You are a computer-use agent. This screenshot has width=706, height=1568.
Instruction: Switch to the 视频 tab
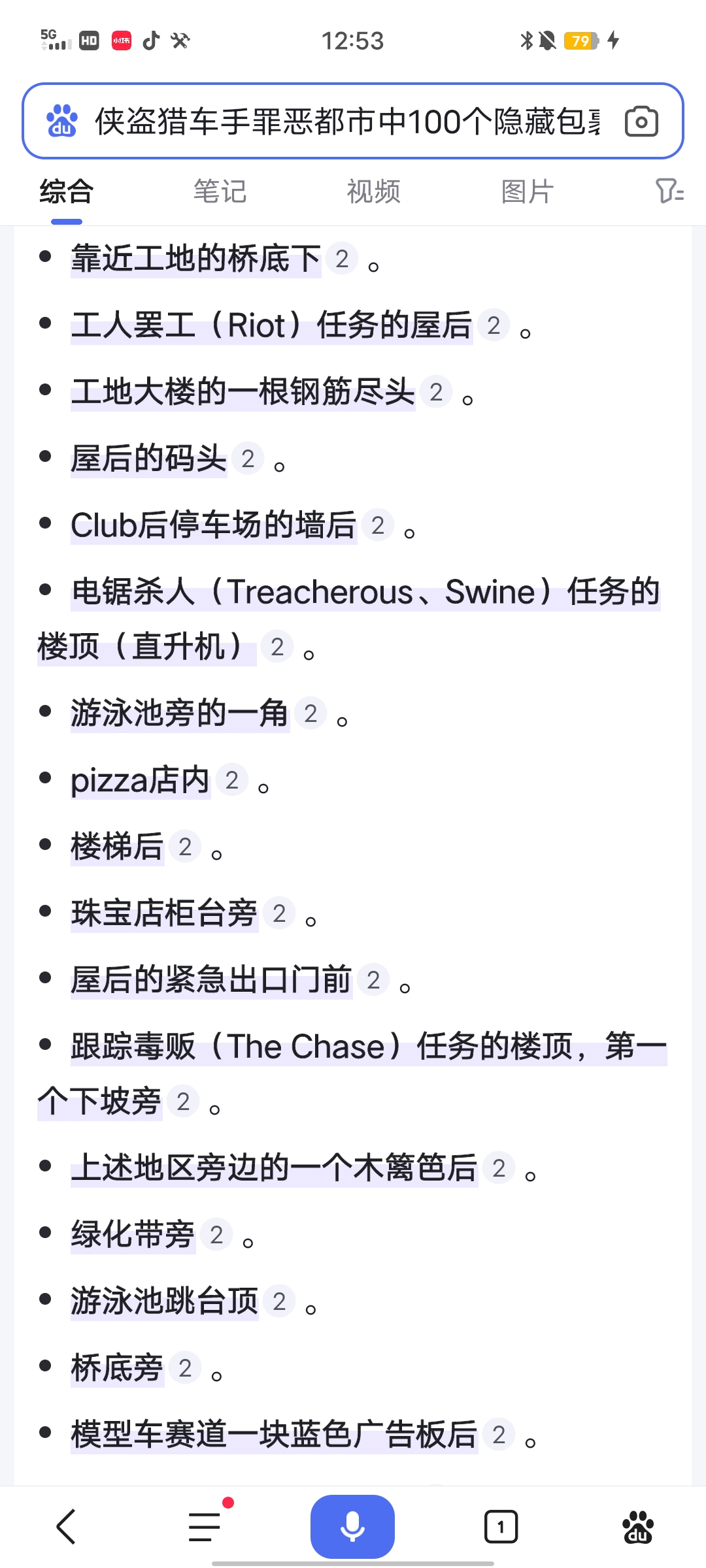click(x=373, y=191)
